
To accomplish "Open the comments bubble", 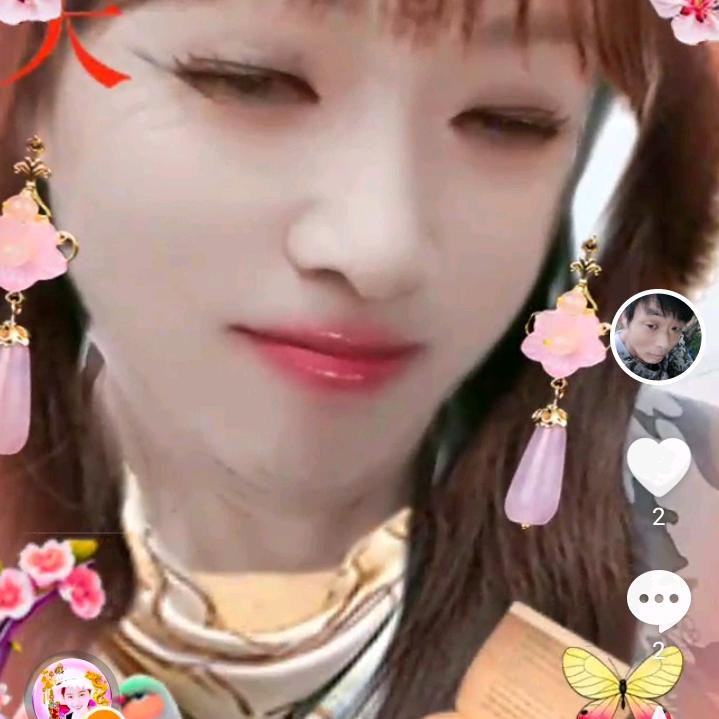I will coord(658,600).
